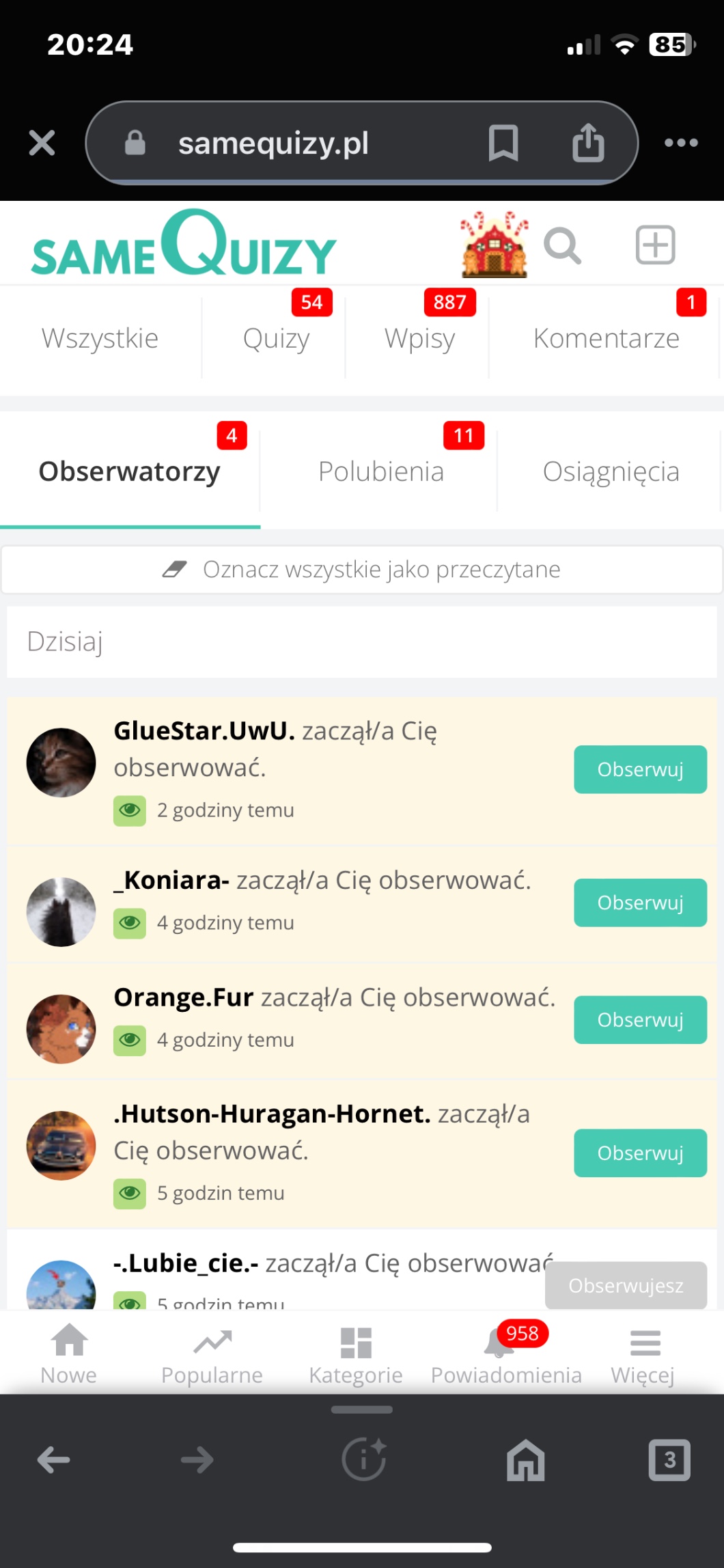This screenshot has width=724, height=1568.
Task: Open the Komentarze tab
Action: 606,338
